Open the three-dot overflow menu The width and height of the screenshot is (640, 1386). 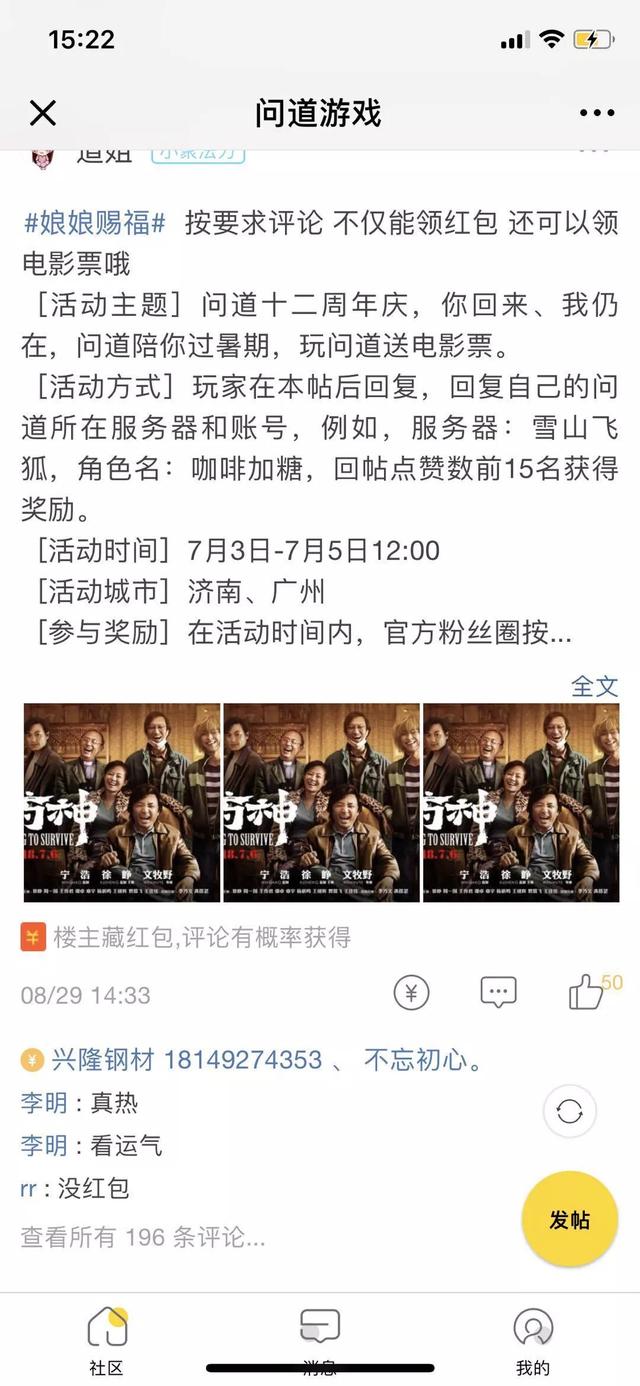point(597,113)
